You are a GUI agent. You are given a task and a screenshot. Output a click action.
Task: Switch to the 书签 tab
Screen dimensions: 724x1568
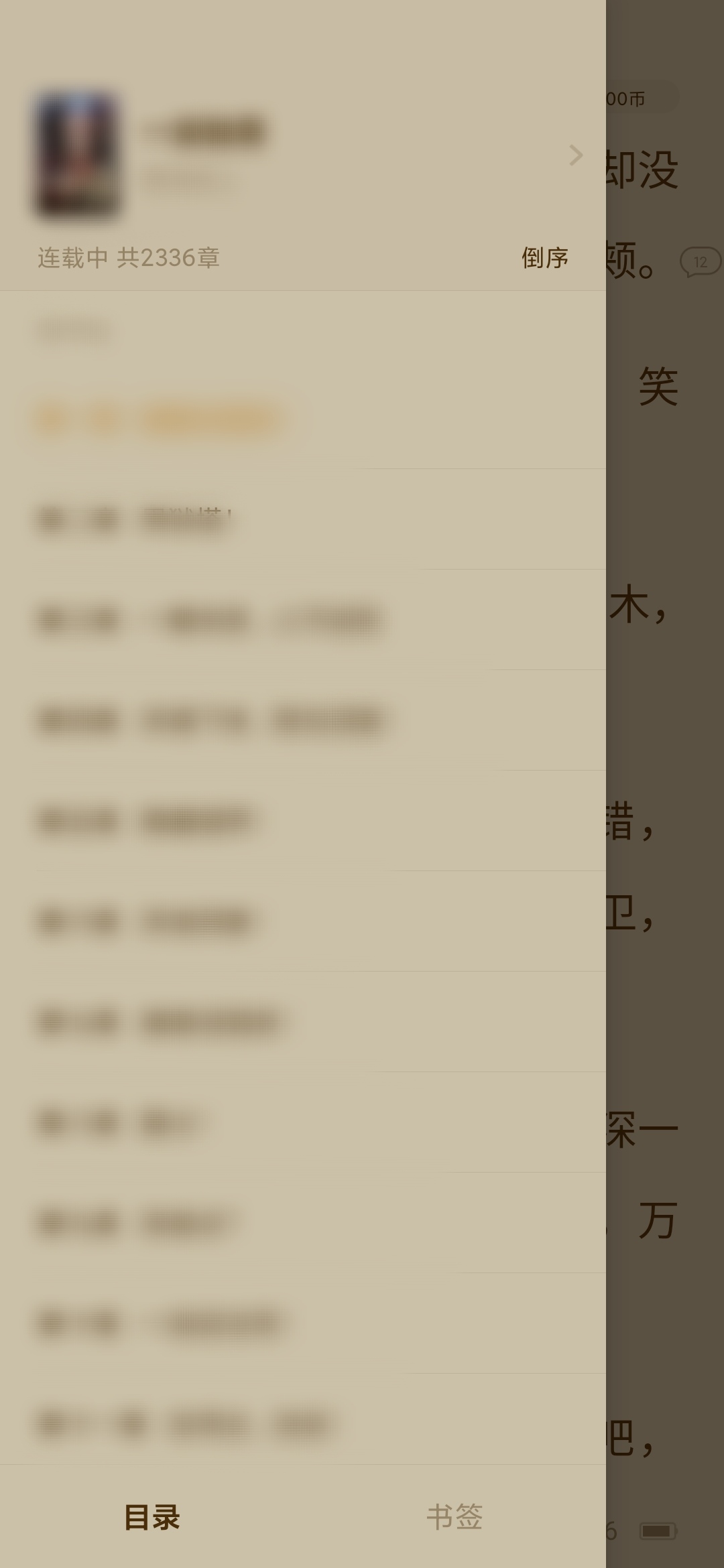coord(455,1517)
